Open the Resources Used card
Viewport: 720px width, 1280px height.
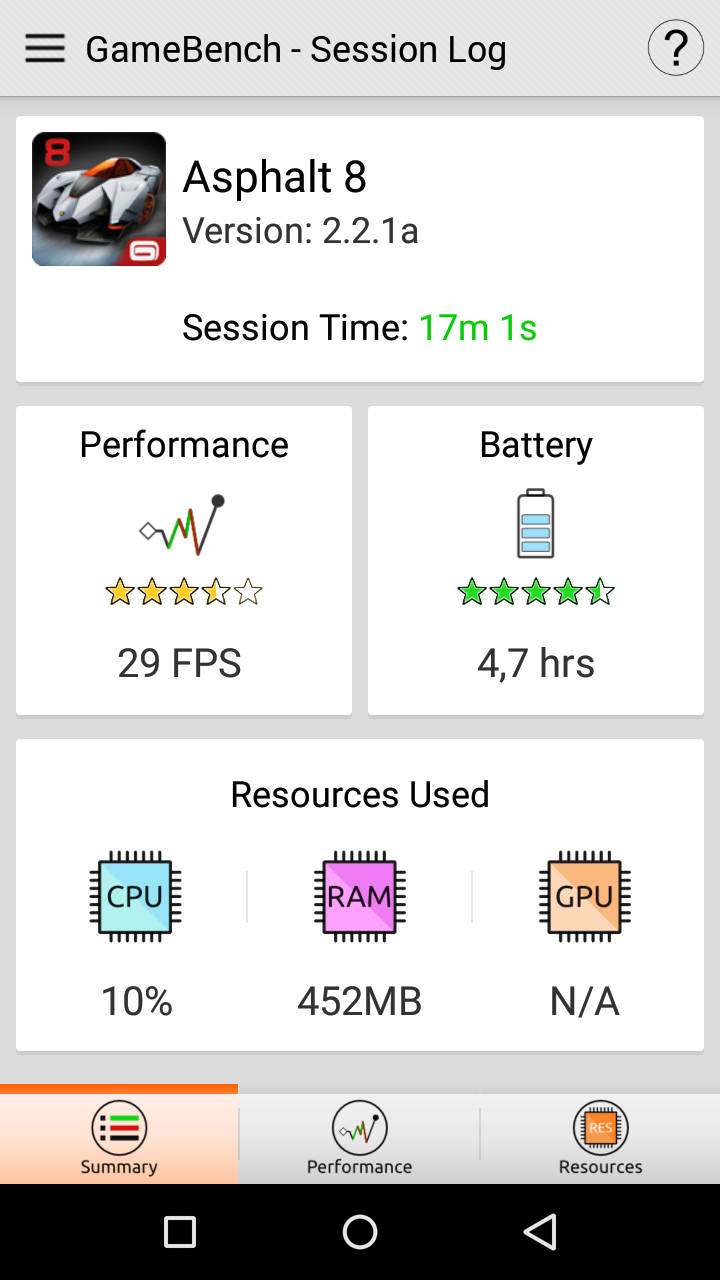pos(360,895)
